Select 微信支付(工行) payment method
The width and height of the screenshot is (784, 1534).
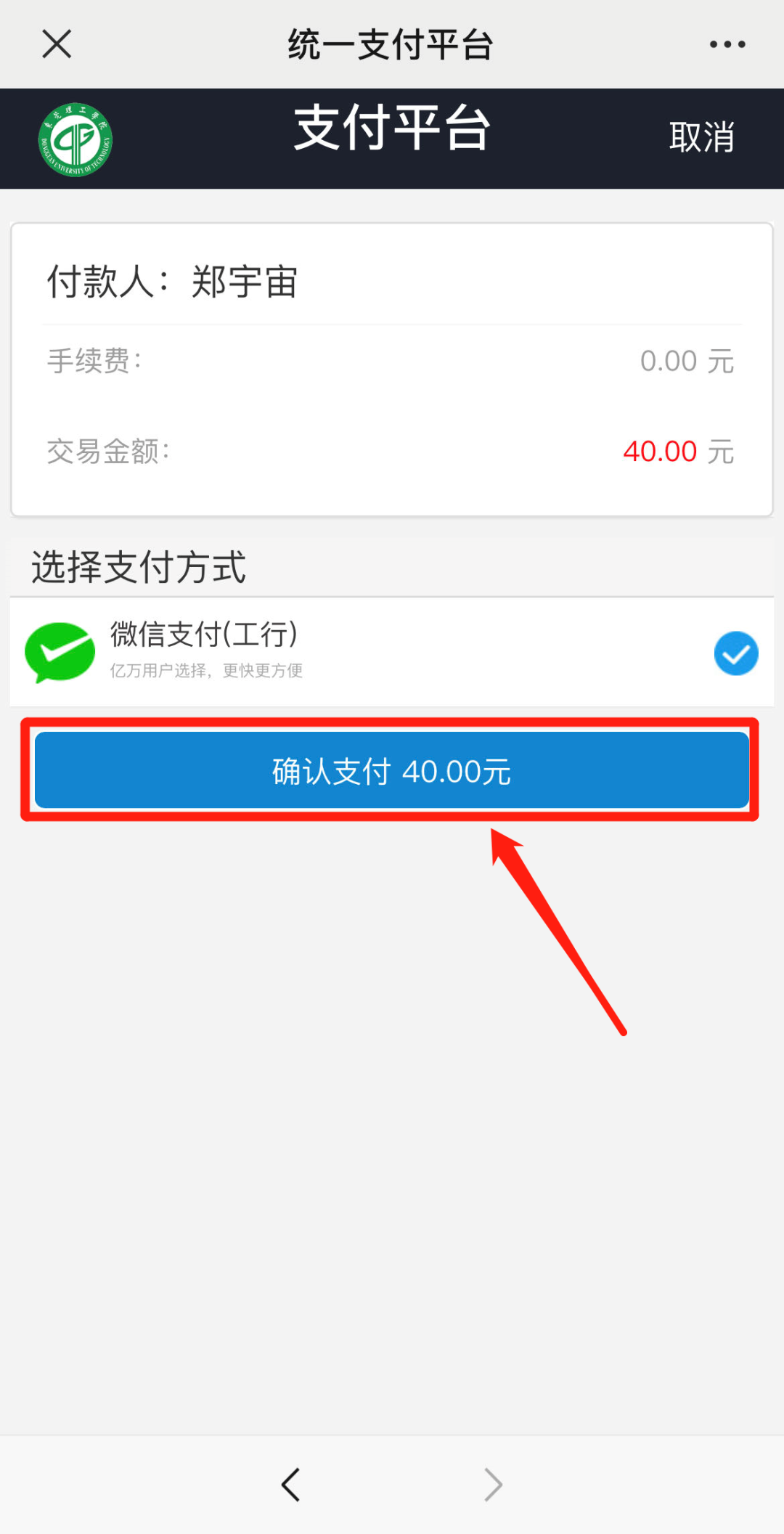(392, 651)
